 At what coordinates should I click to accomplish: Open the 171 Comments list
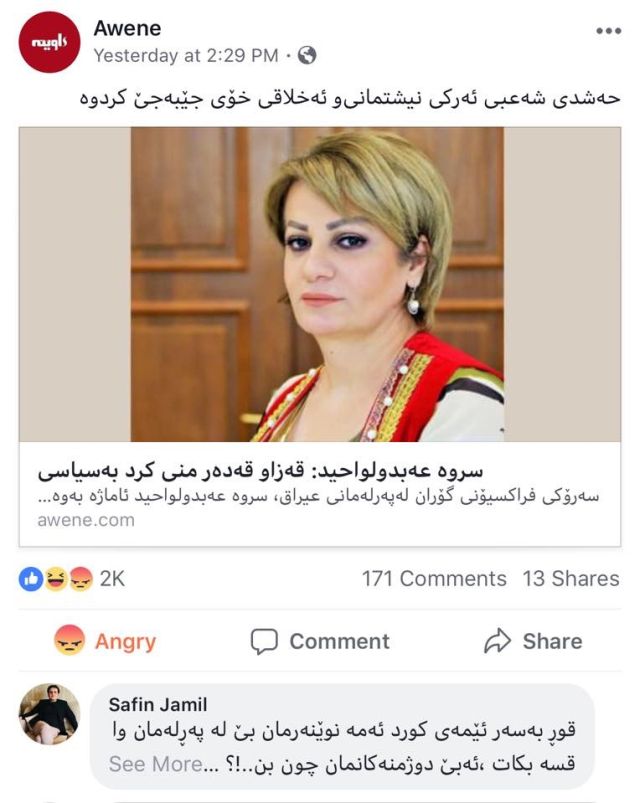(x=434, y=579)
